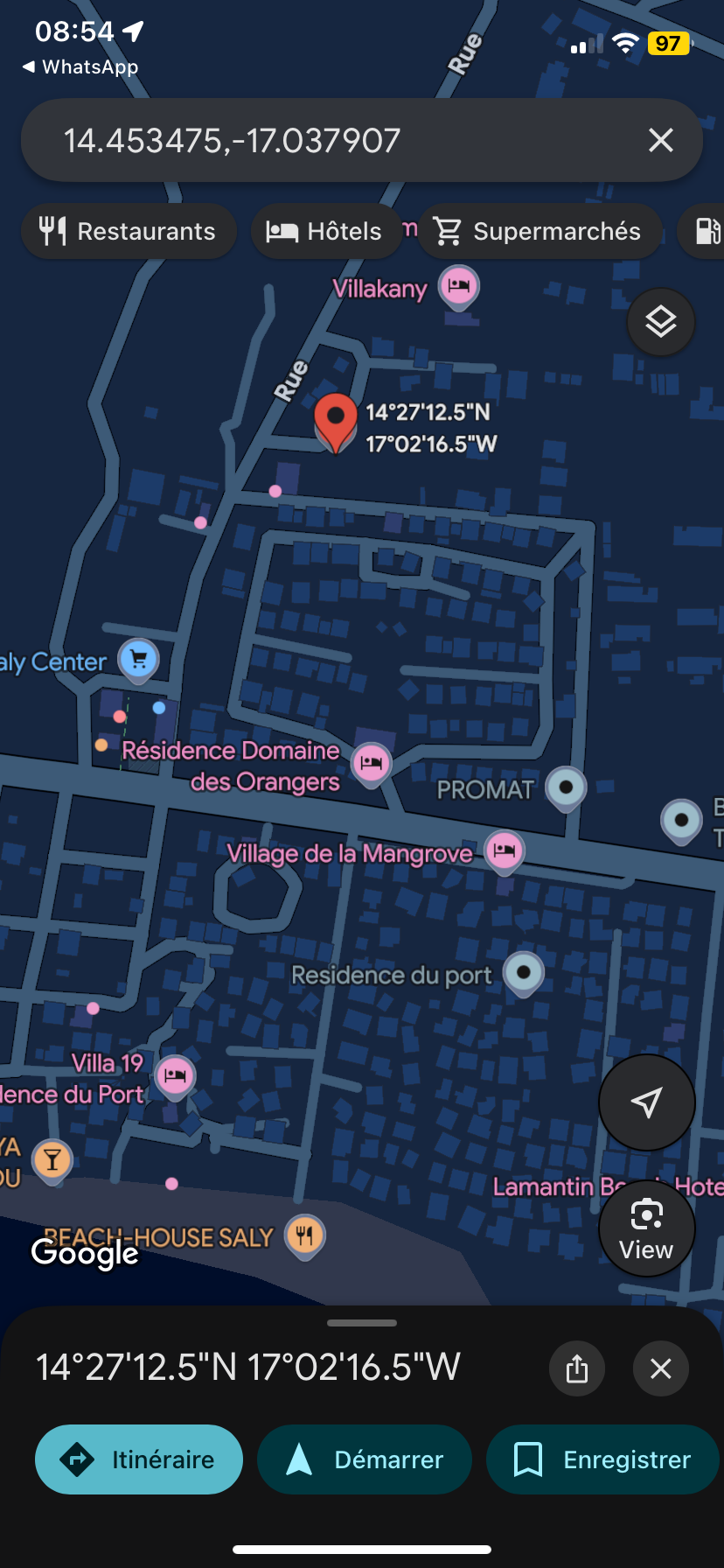Center map on my location
The image size is (724, 1568).
(x=647, y=1102)
